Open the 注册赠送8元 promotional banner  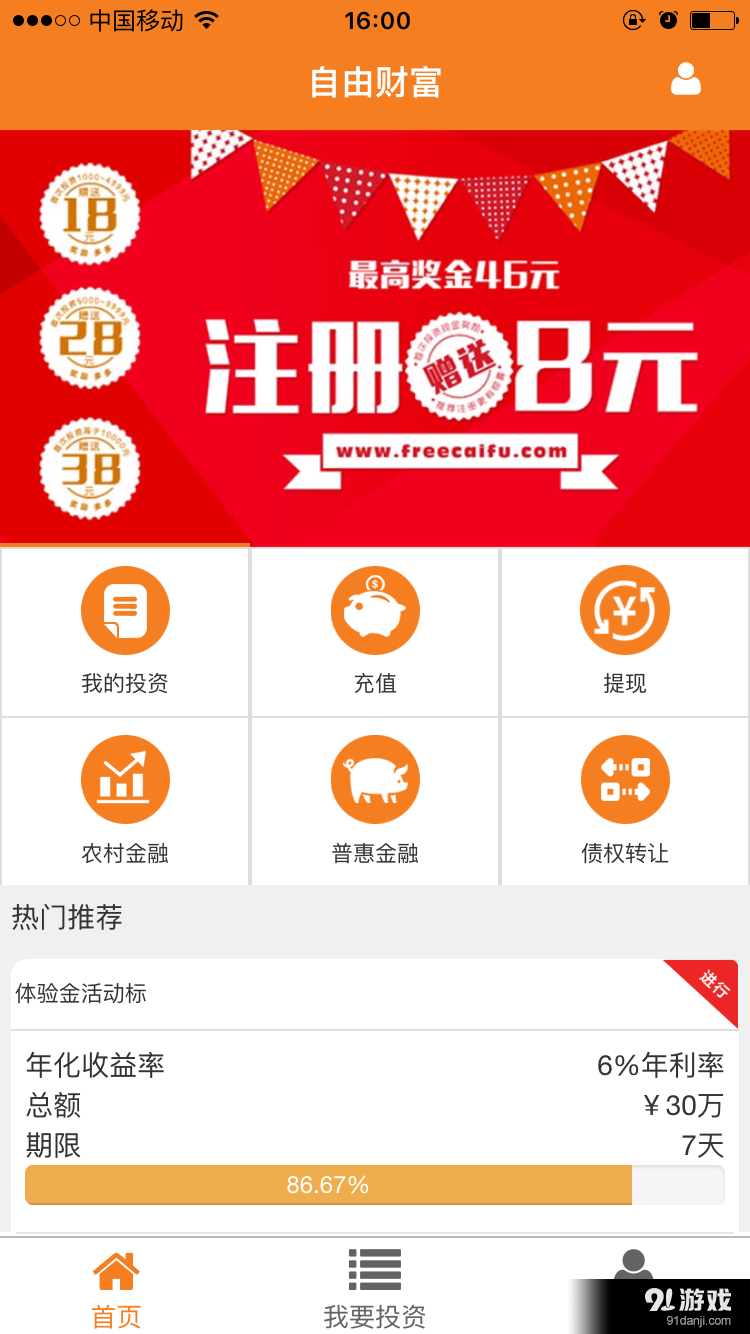coord(375,338)
